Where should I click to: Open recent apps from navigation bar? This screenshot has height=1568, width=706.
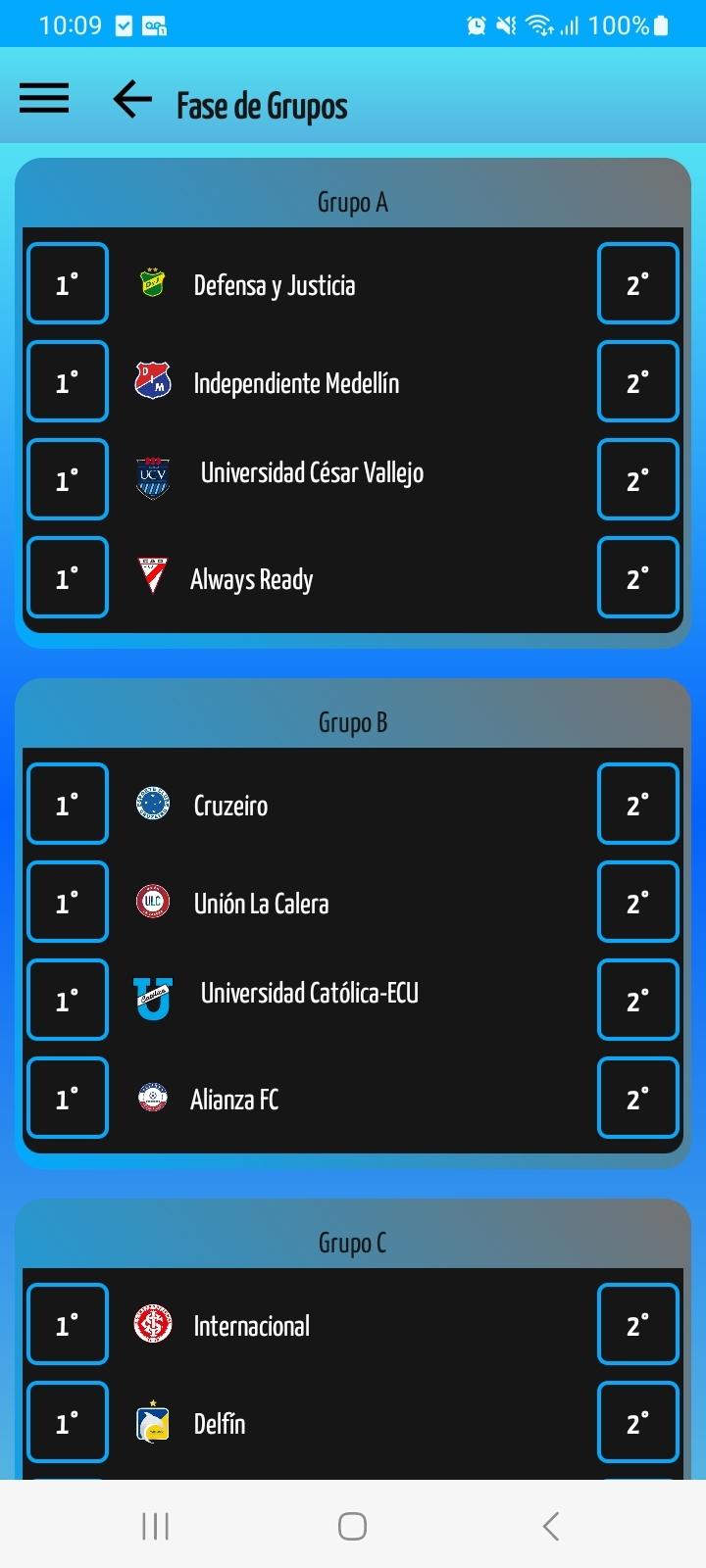pyautogui.click(x=156, y=1526)
